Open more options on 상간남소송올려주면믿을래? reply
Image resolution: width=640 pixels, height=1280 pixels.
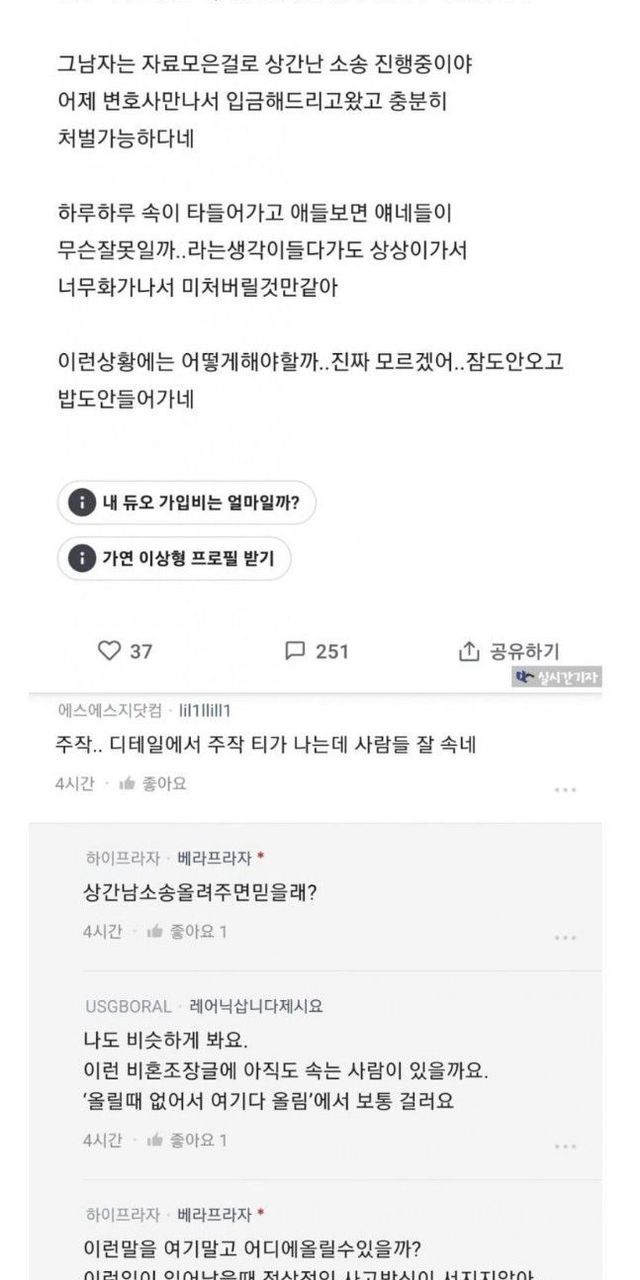tap(565, 938)
